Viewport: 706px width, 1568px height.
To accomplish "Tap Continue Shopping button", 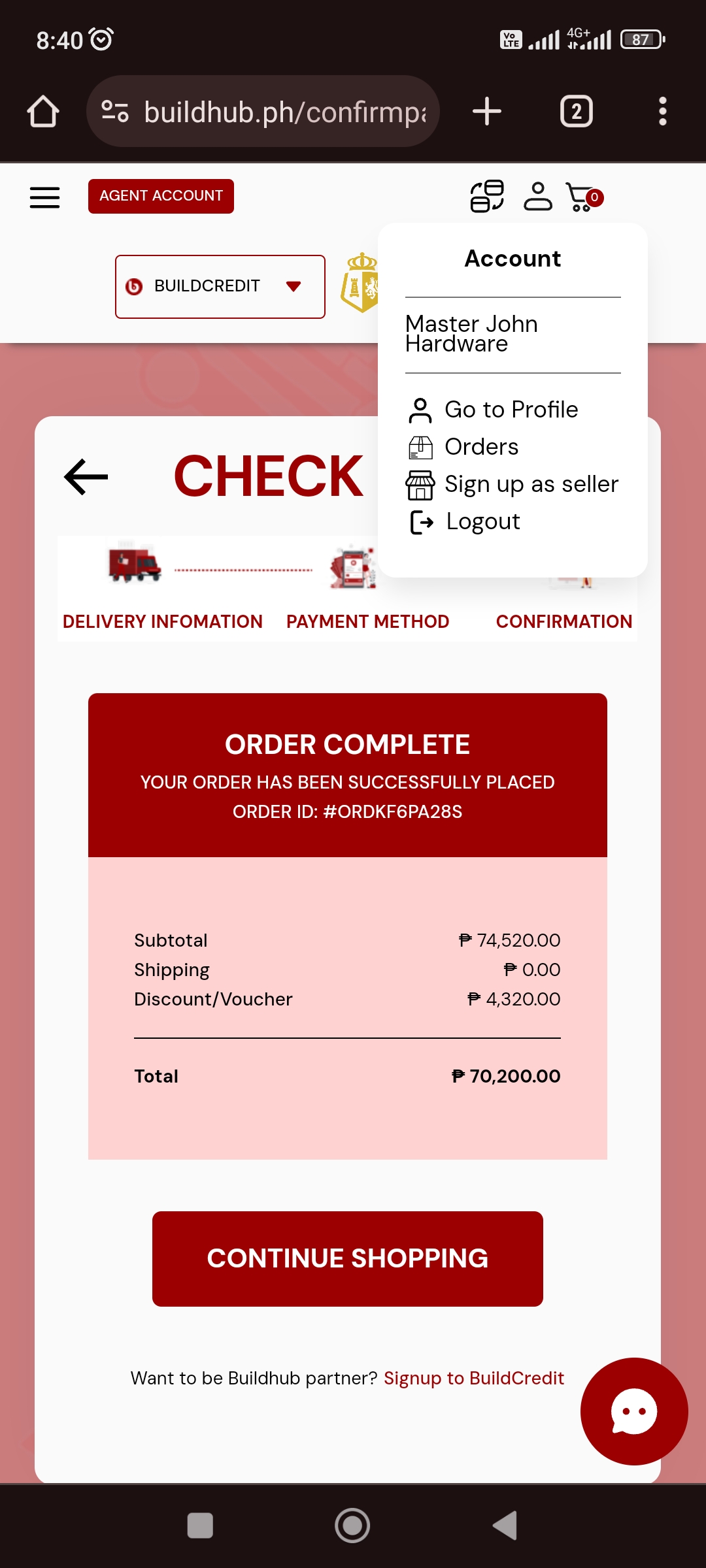I will pos(347,1258).
